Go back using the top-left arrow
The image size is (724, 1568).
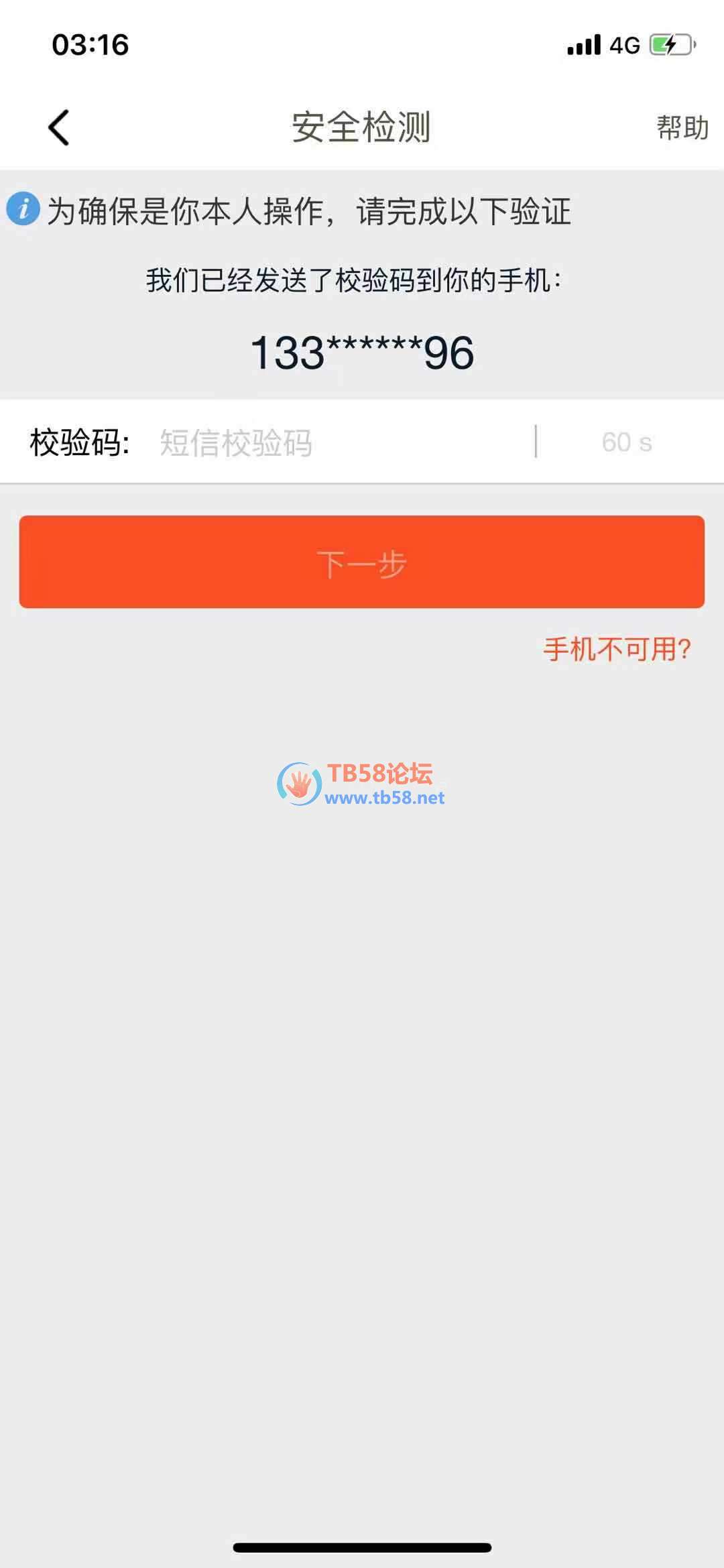59,127
